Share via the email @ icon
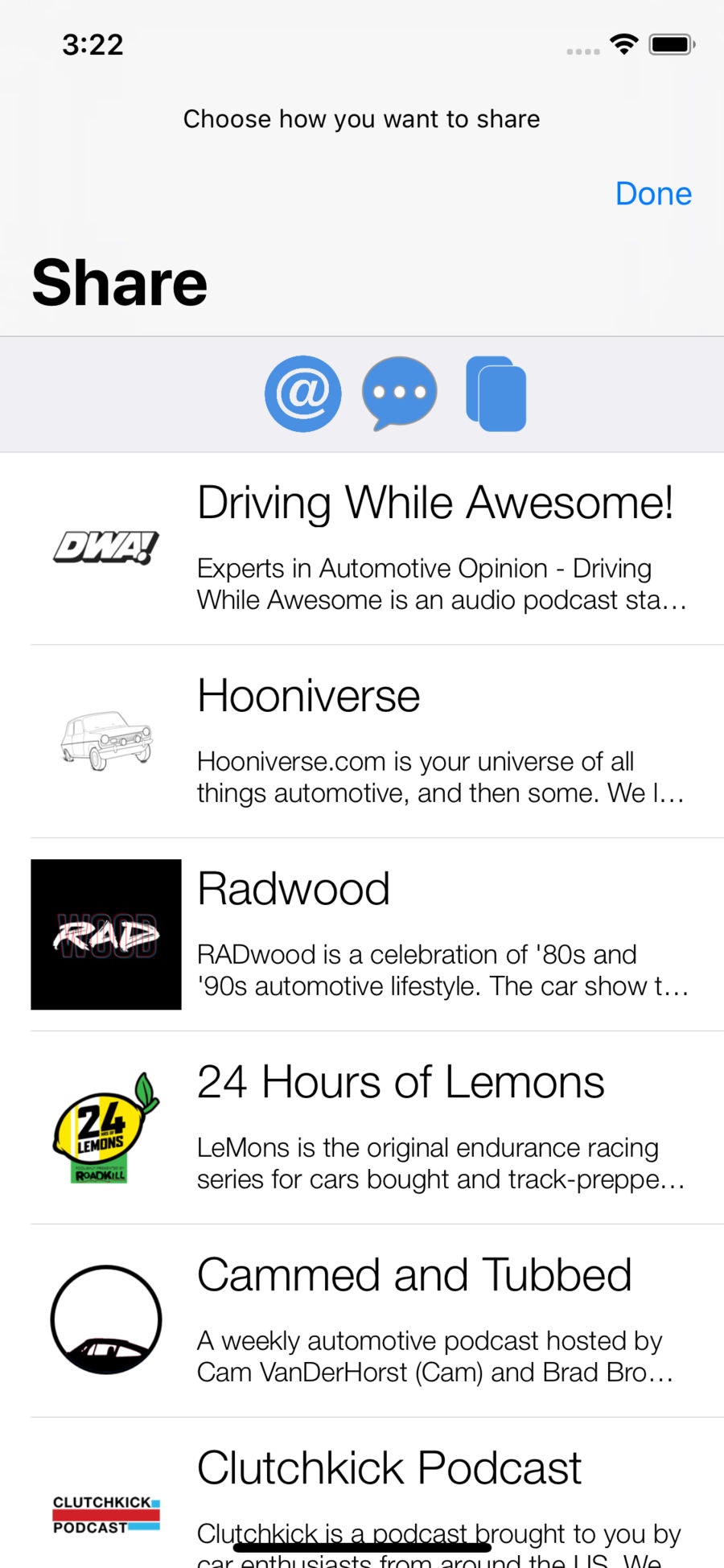This screenshot has height=1568, width=724. tap(303, 394)
